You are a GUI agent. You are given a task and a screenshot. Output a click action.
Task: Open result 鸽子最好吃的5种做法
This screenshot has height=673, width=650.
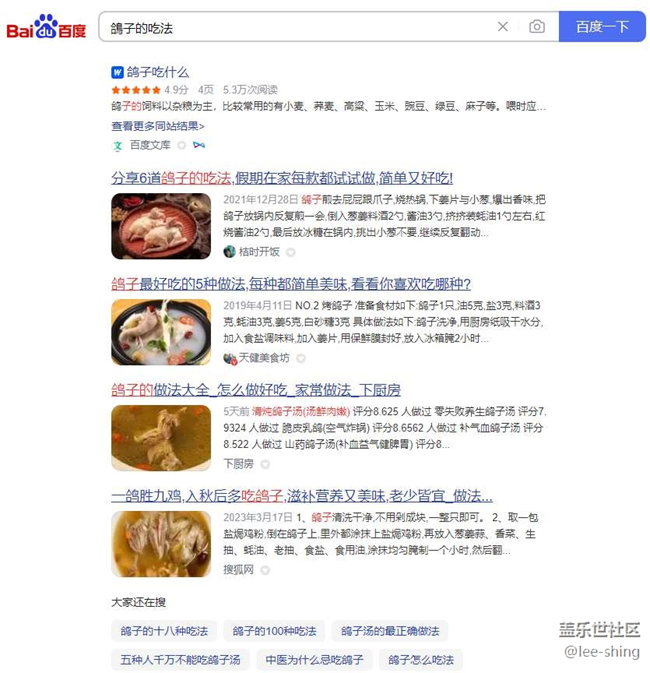coord(290,284)
